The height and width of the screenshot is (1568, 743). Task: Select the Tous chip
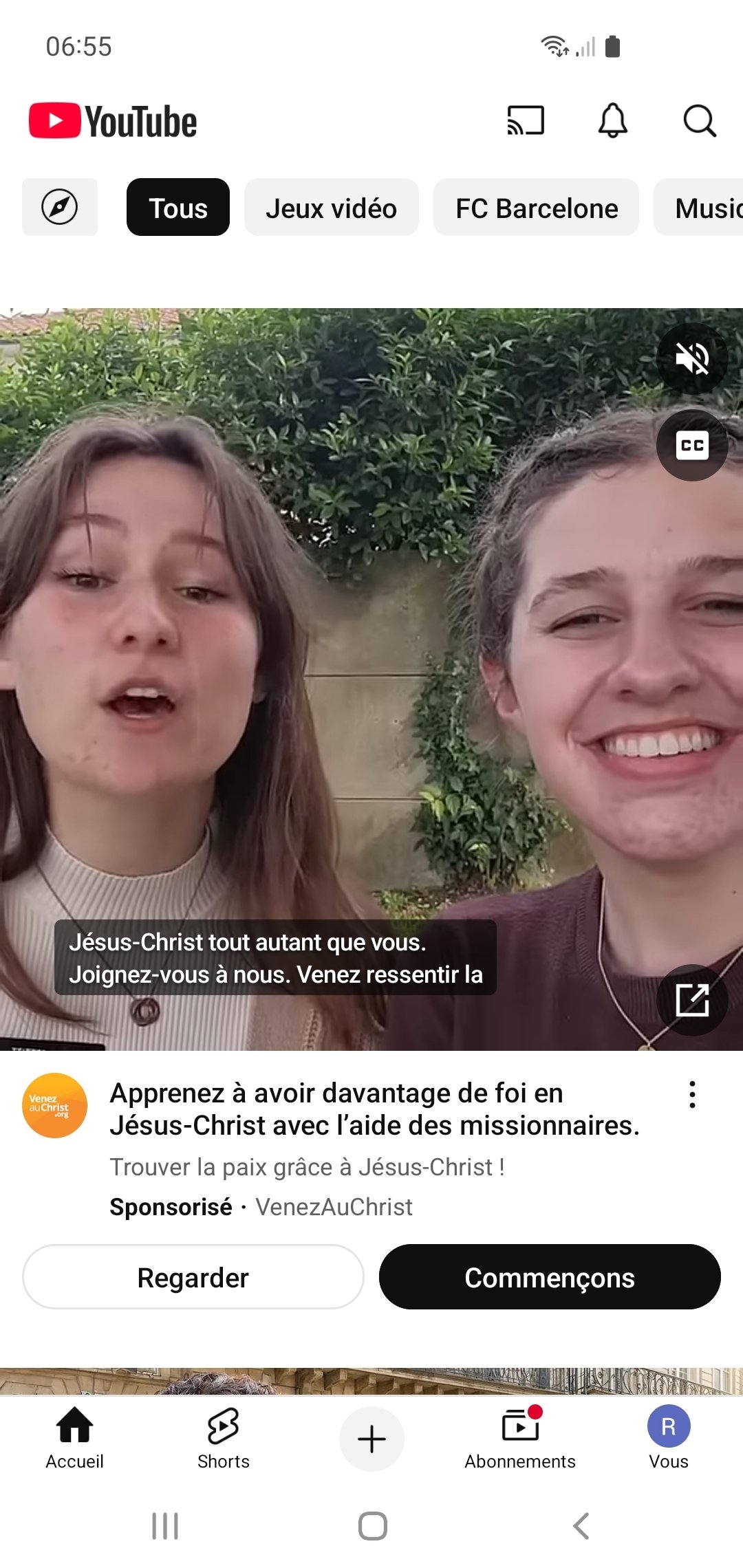click(178, 207)
